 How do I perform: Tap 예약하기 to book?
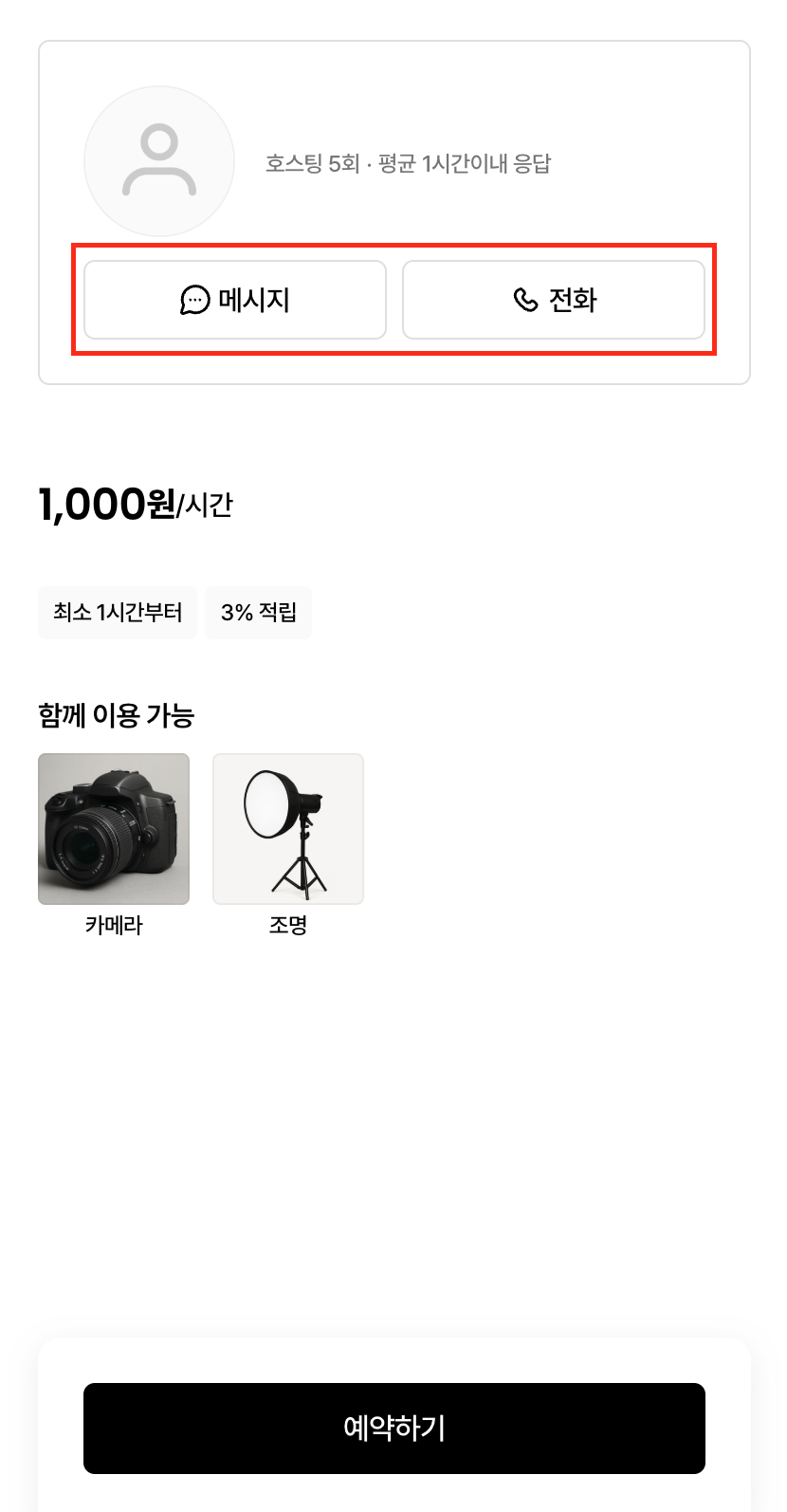(x=394, y=1428)
